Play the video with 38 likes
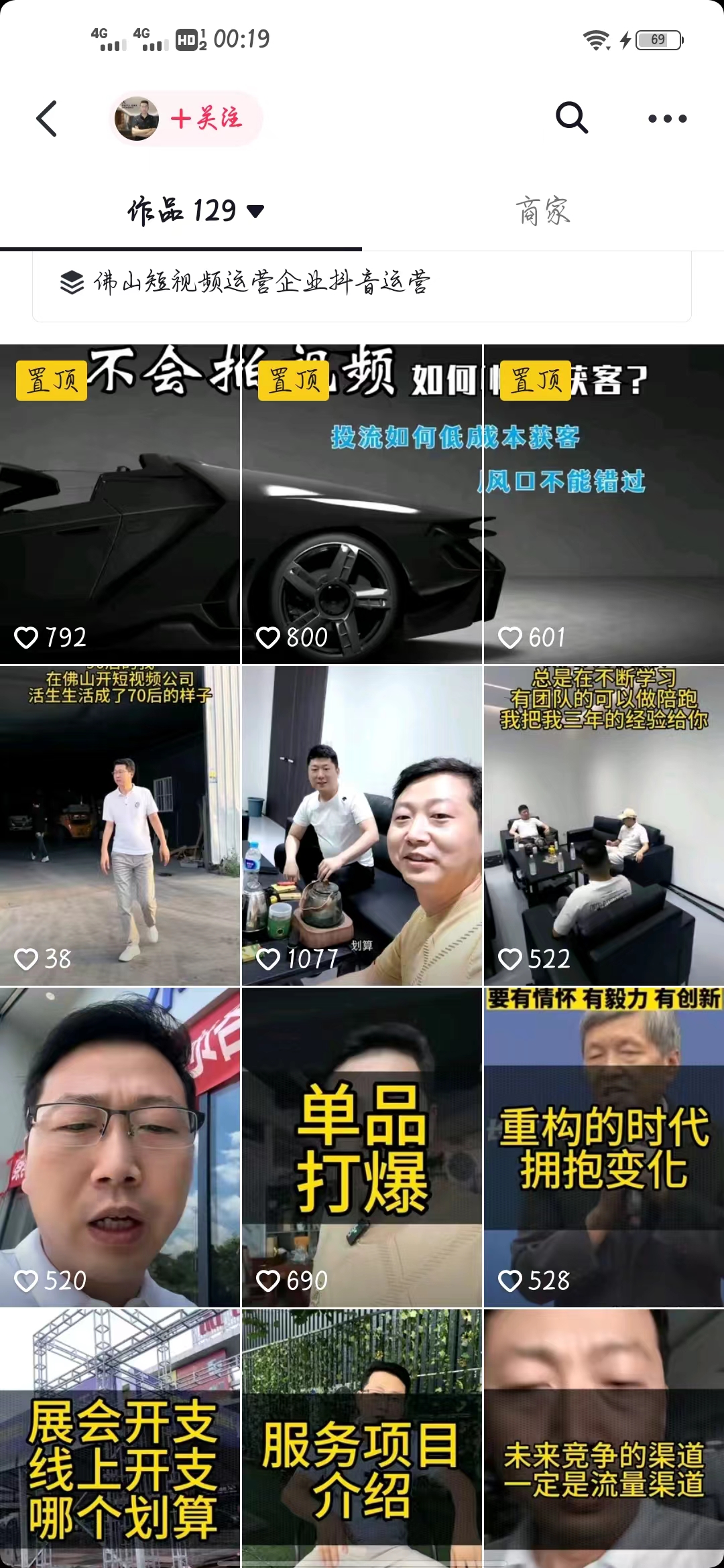 click(119, 824)
